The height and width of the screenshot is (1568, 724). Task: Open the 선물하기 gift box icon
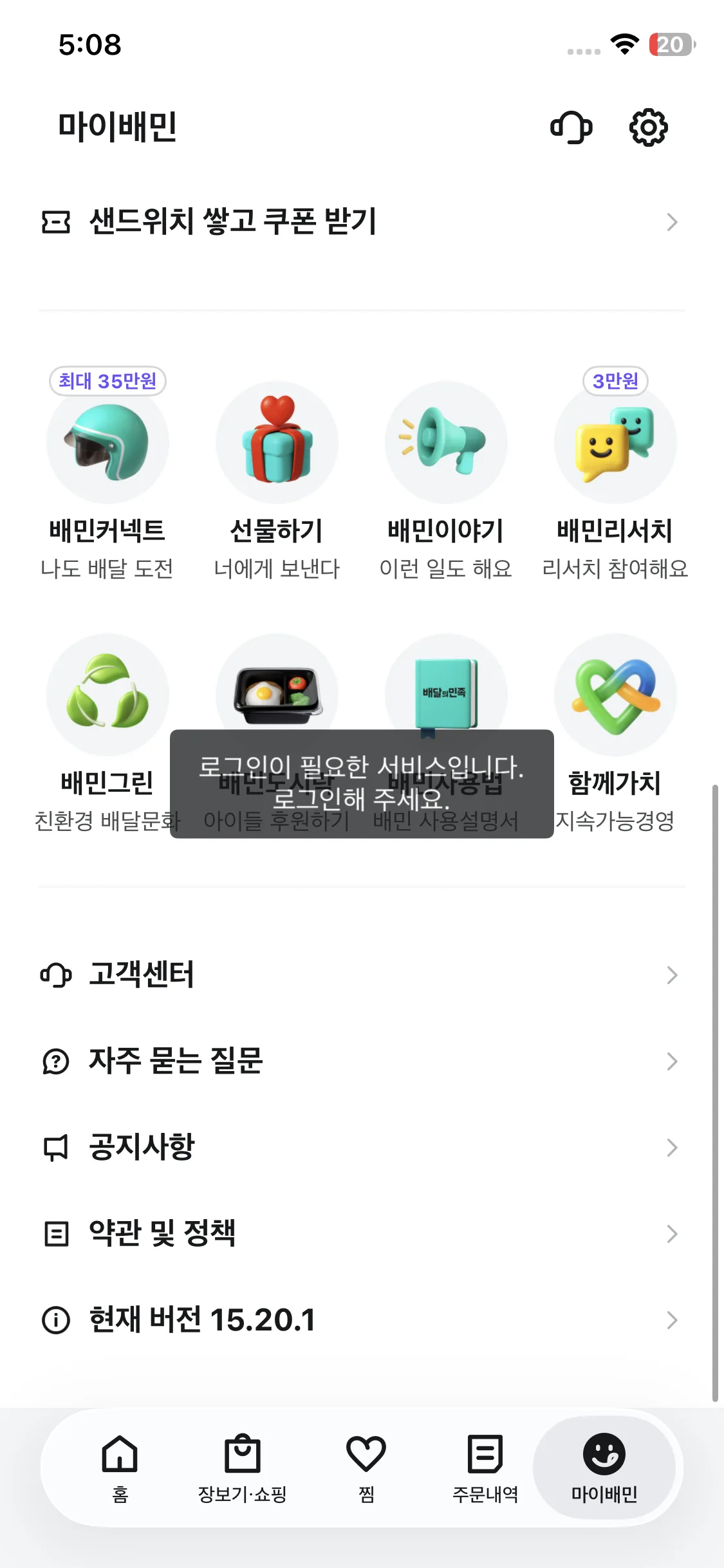coord(277,441)
